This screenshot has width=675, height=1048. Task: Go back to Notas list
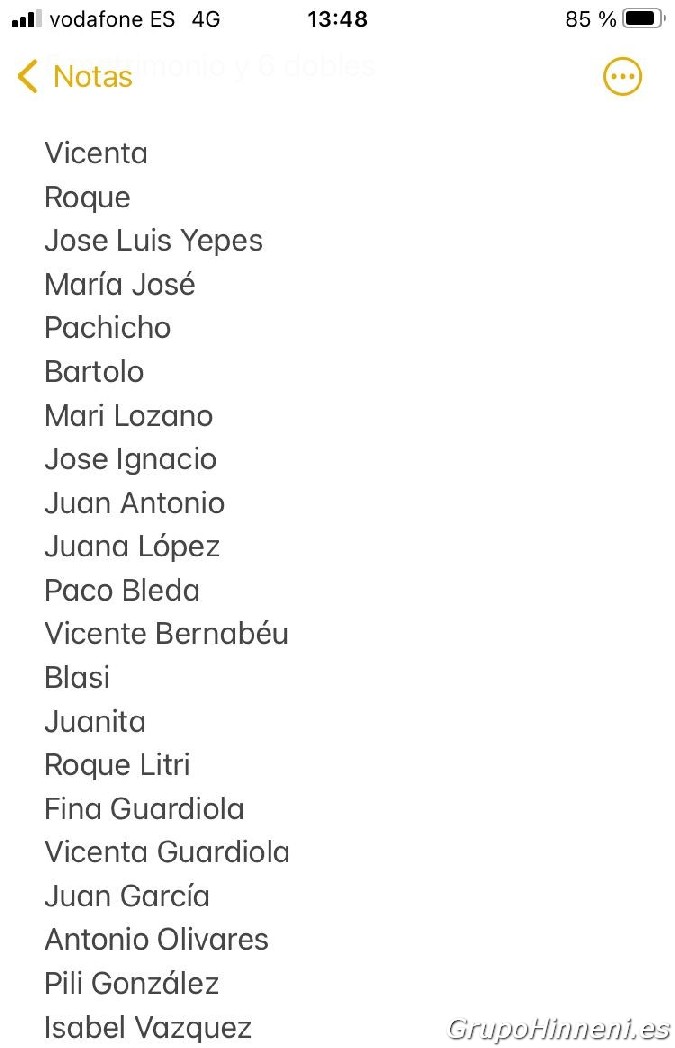pyautogui.click(x=75, y=77)
